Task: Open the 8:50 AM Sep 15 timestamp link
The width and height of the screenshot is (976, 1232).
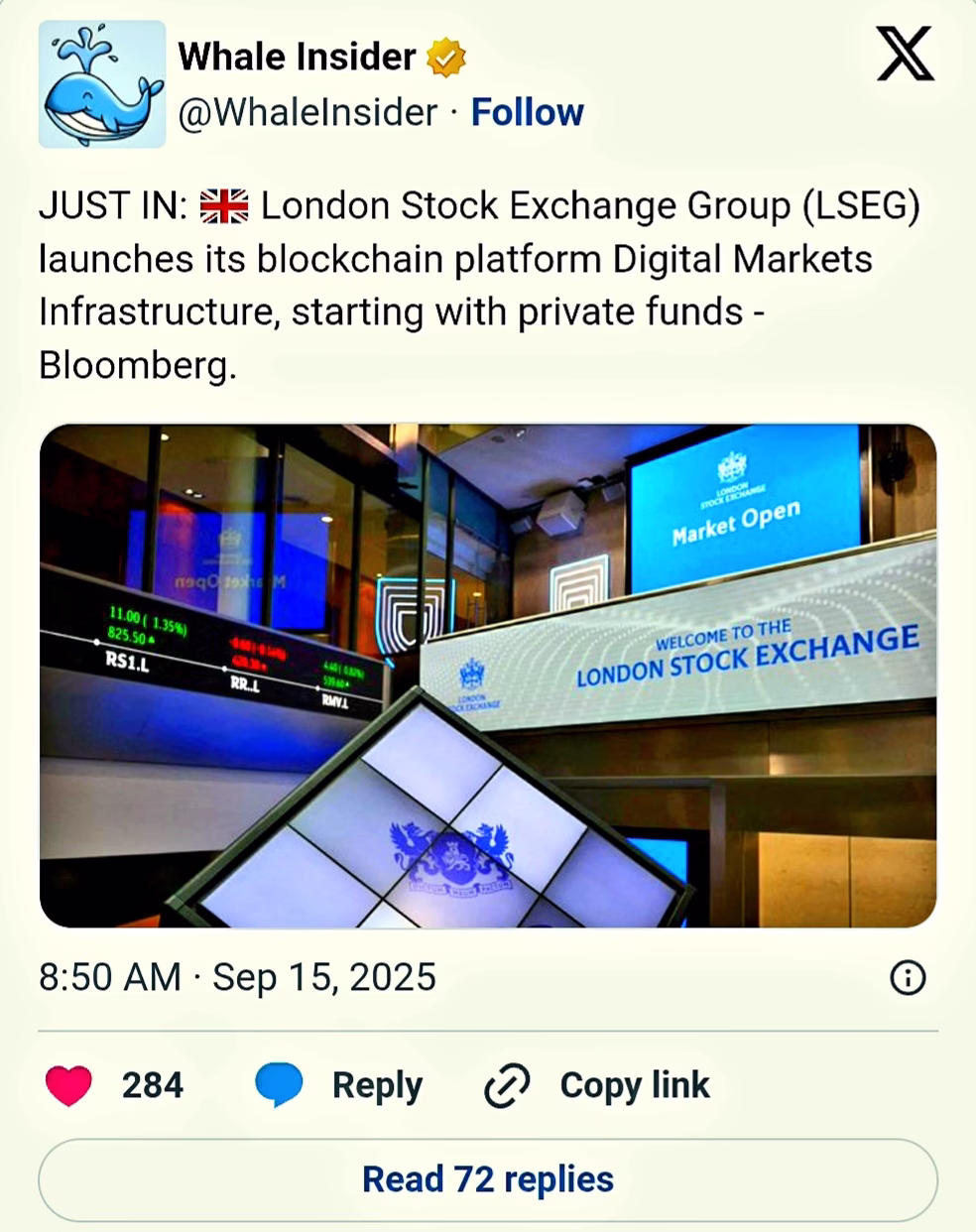Action: [238, 978]
